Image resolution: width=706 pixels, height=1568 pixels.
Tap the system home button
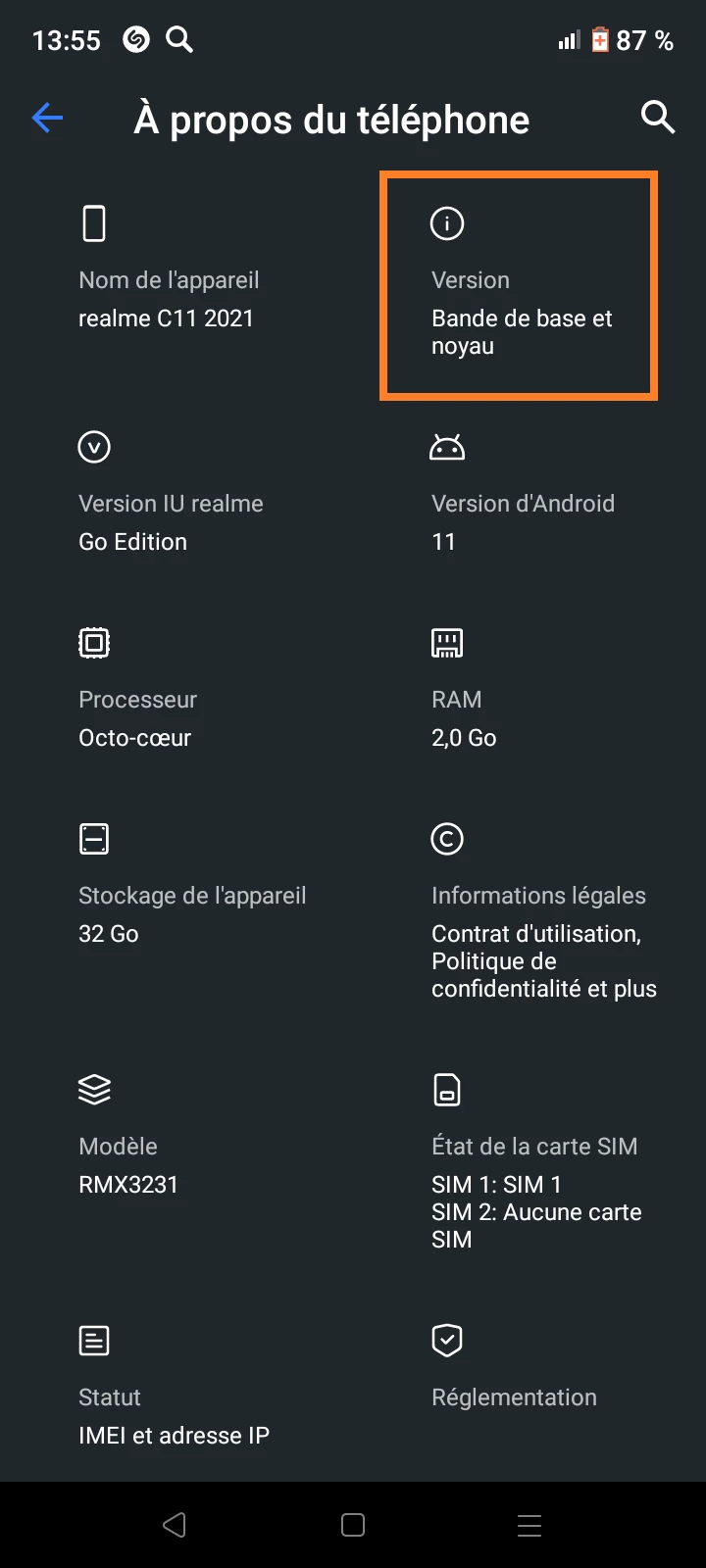point(353,1525)
